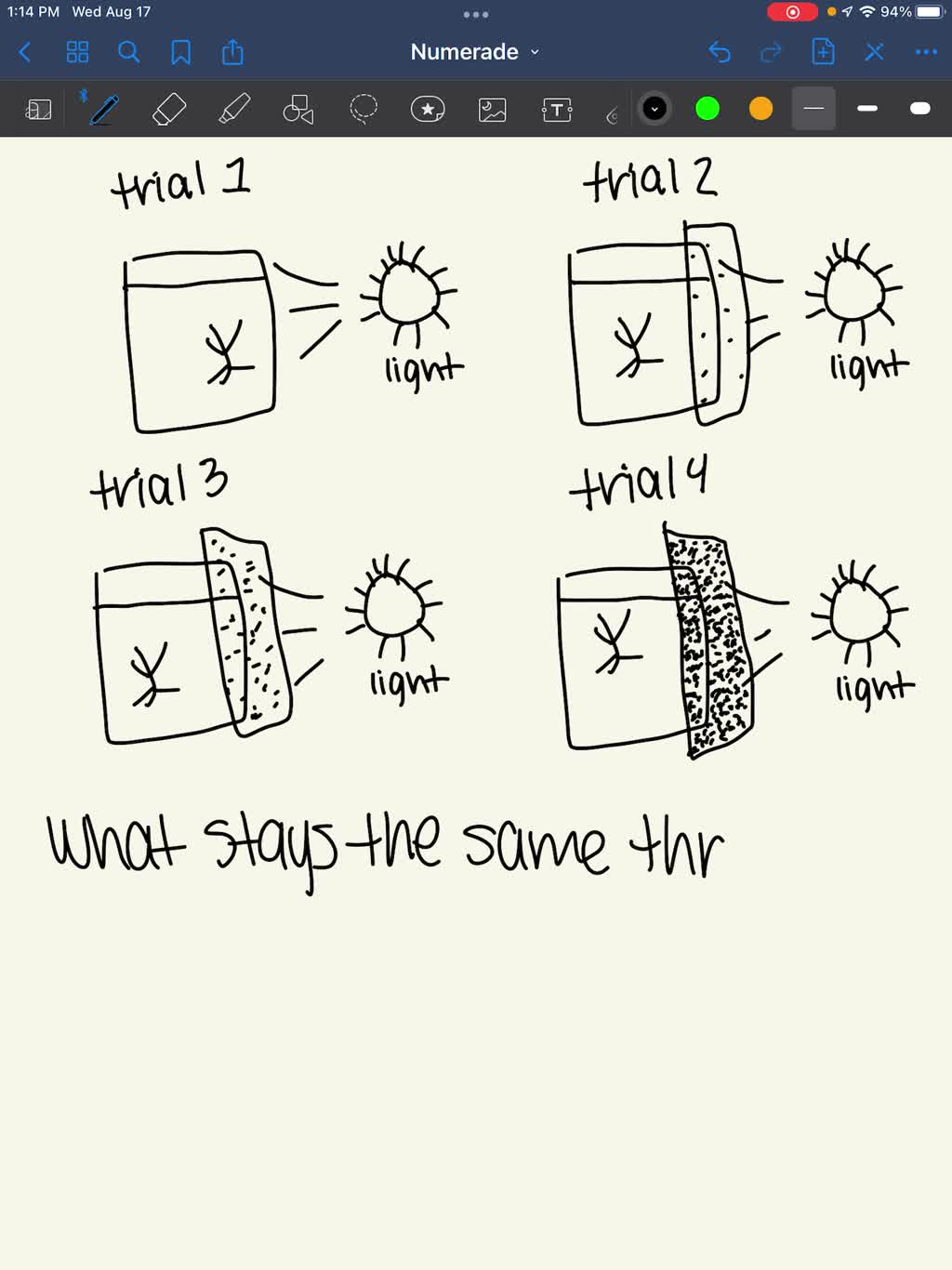Pick the green pen color
This screenshot has height=1270, width=952.
(x=707, y=109)
